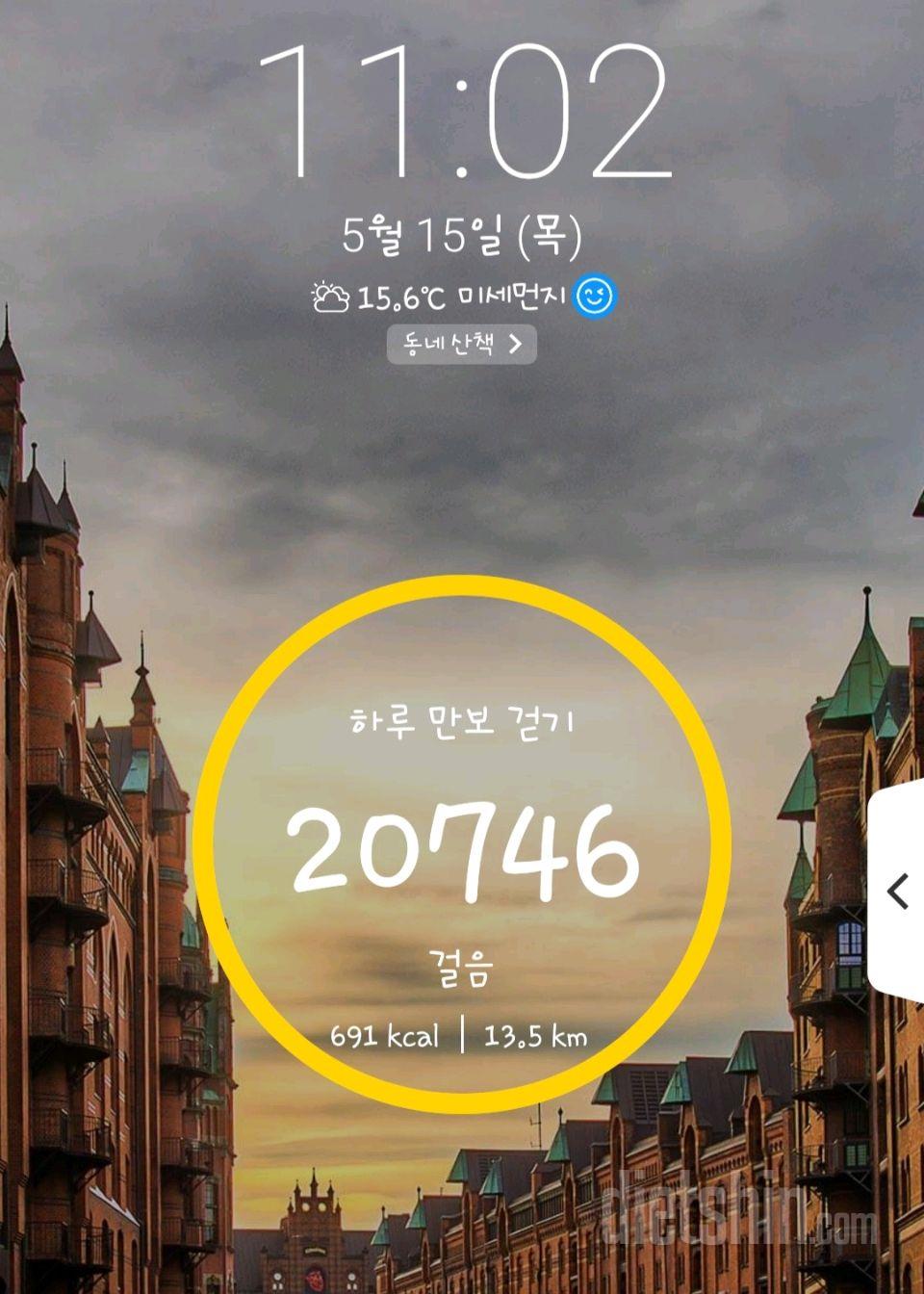Image resolution: width=924 pixels, height=1294 pixels.
Task: Open the weather and fine dust info
Action: point(462,297)
